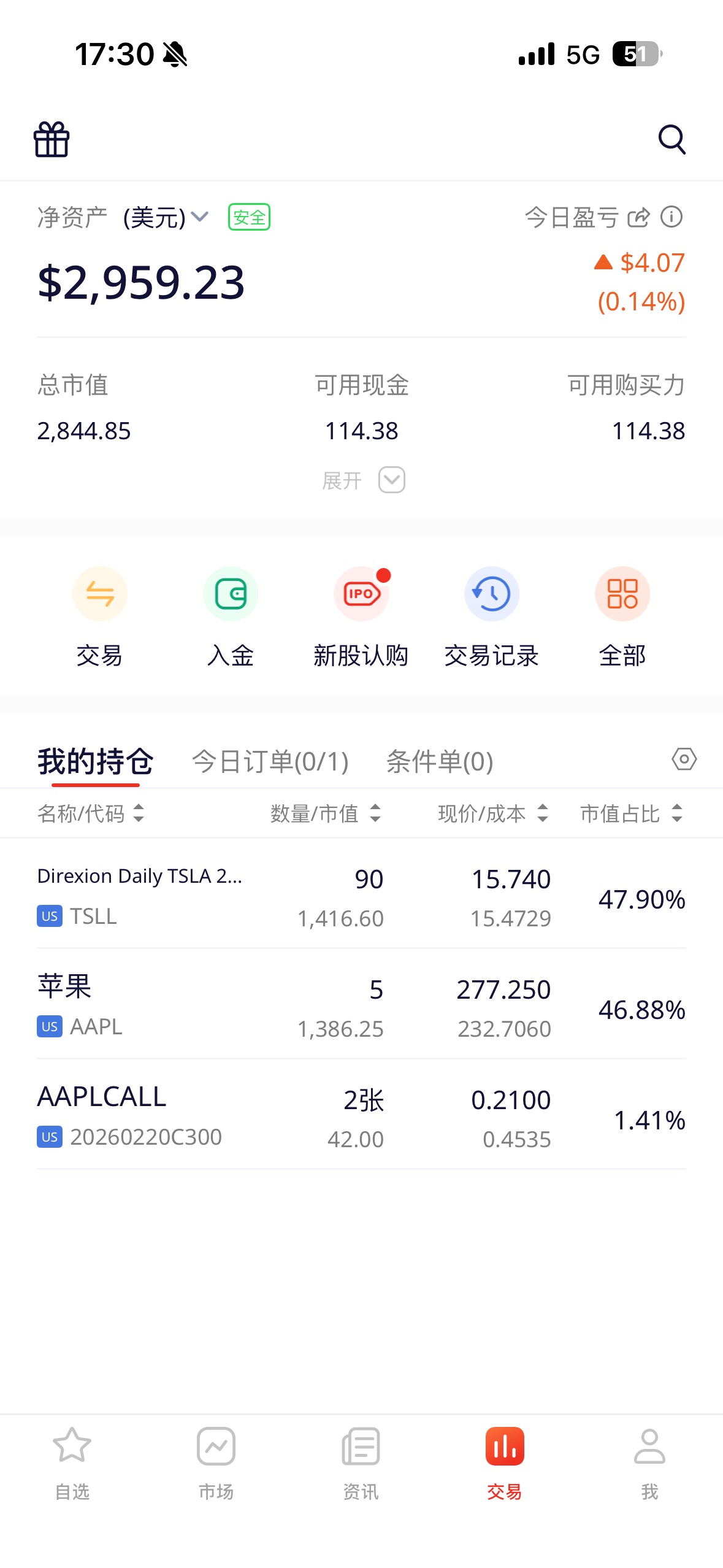The image size is (723, 1568).
Task: Open the gift rewards icon
Action: pyautogui.click(x=52, y=140)
